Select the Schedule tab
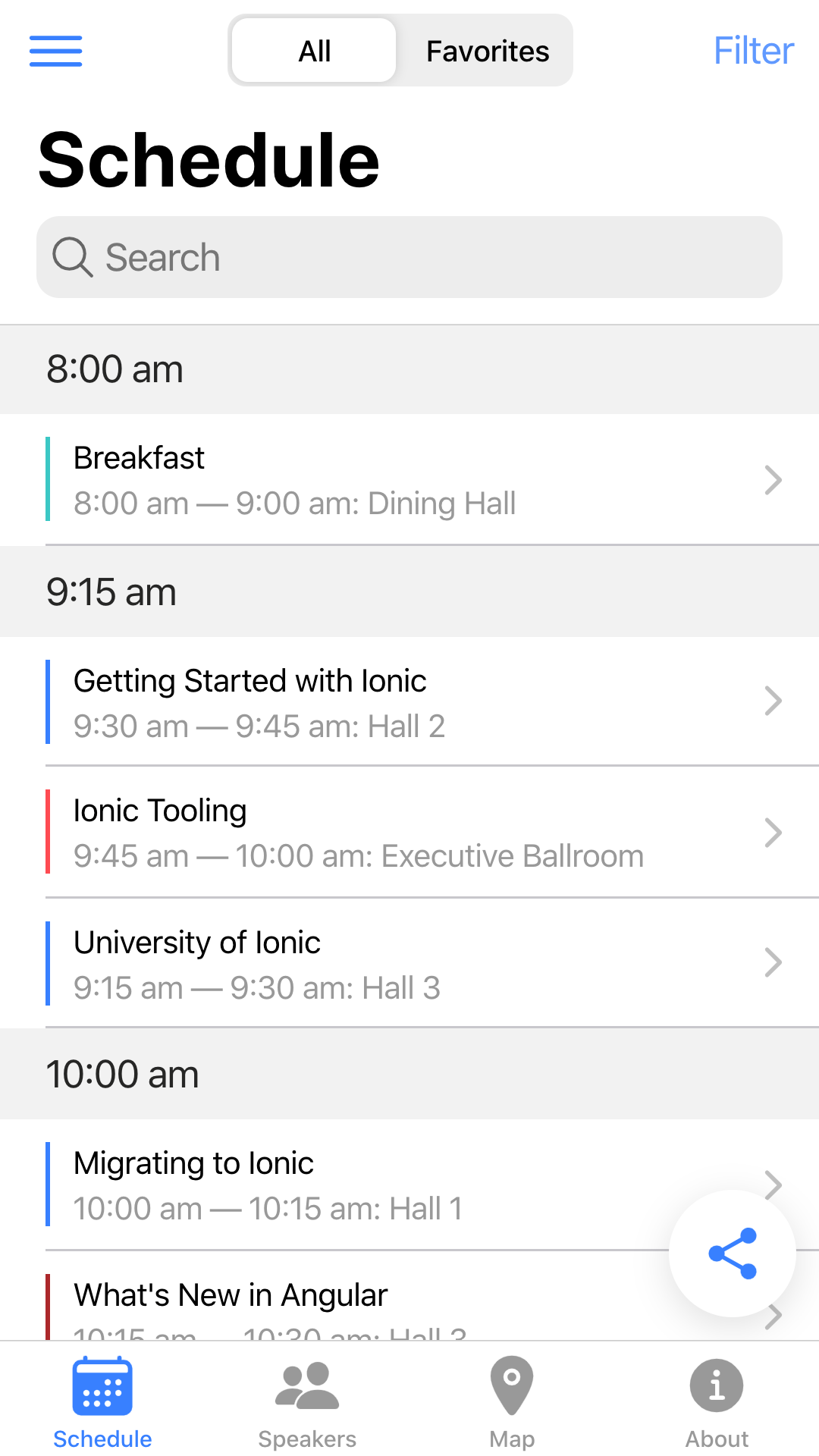Viewport: 819px width, 1456px height. click(x=102, y=1401)
